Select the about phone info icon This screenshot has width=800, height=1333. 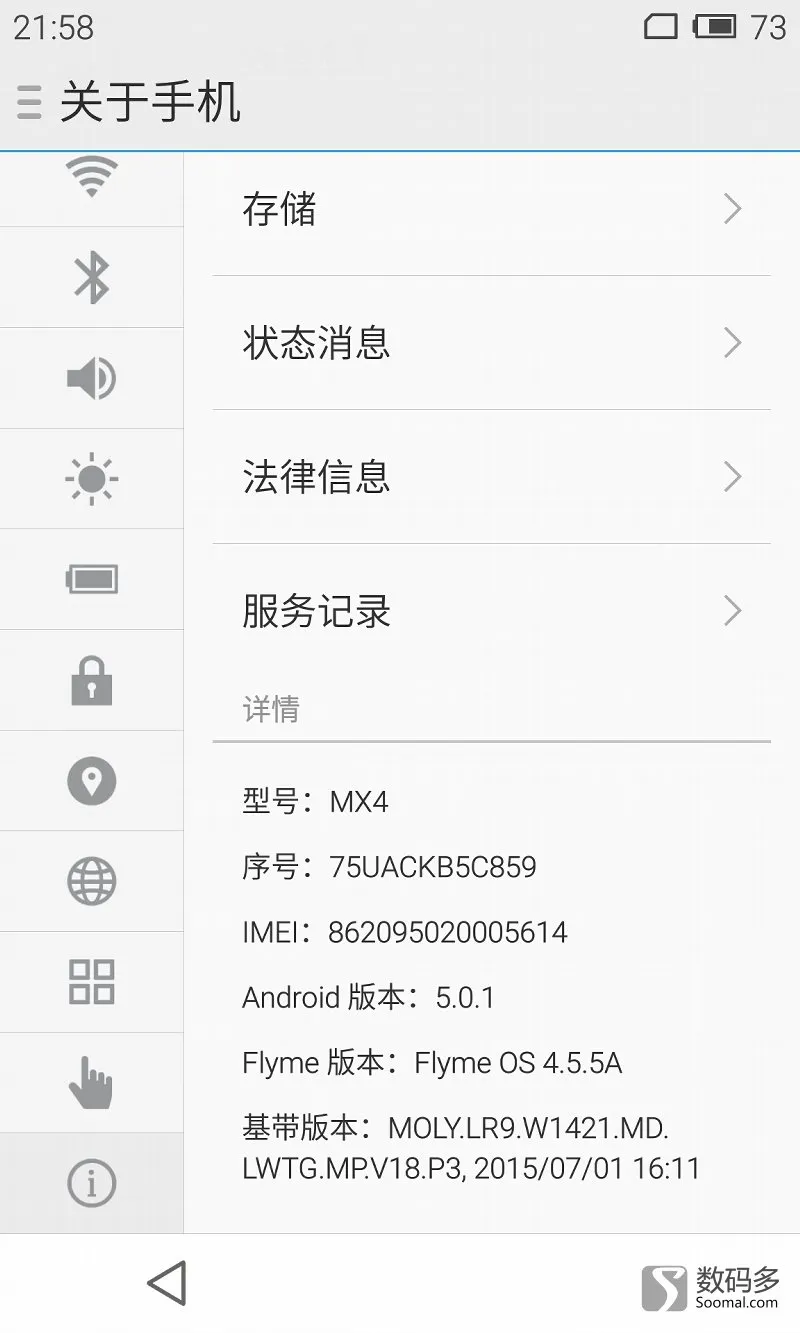[x=91, y=1183]
